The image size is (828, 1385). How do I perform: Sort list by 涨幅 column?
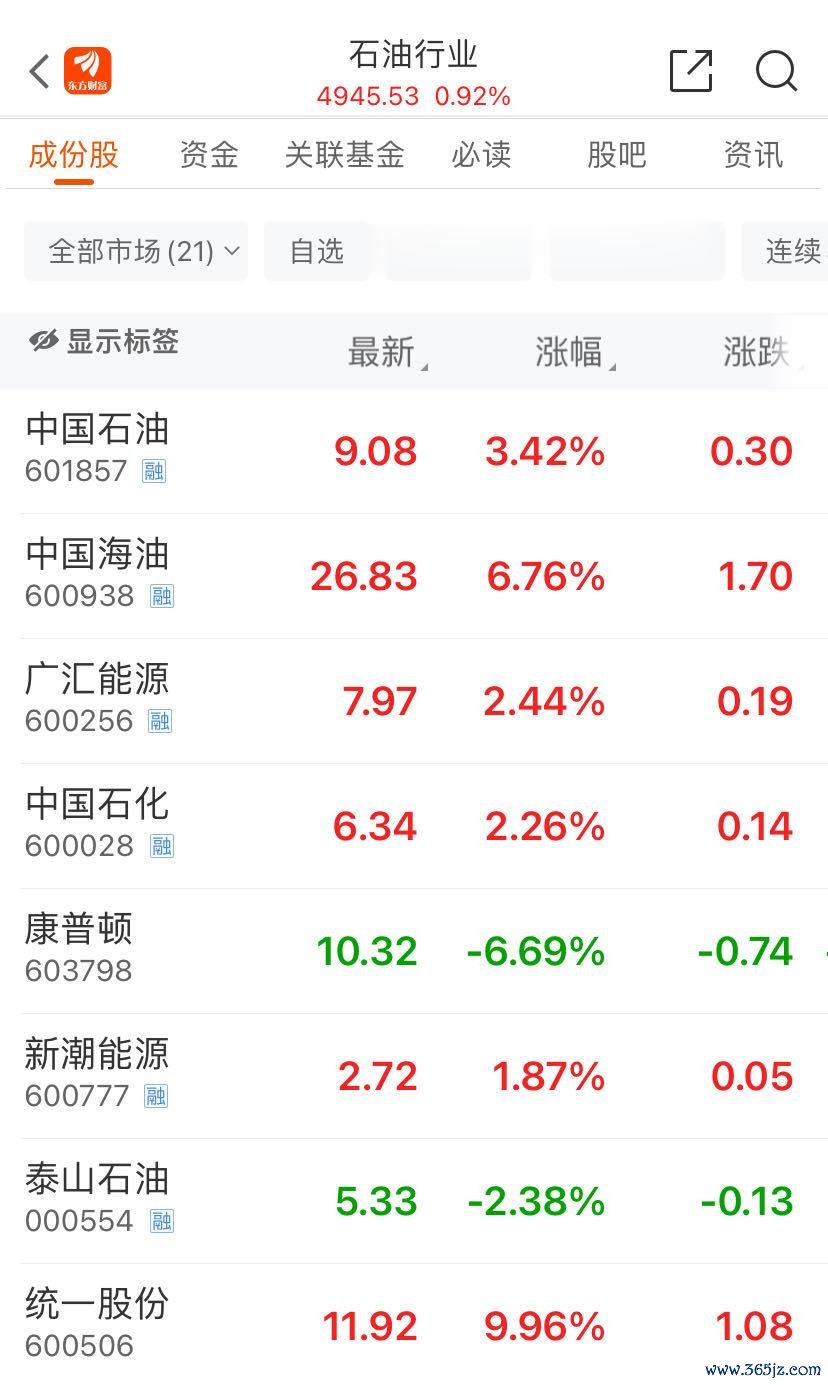(575, 352)
